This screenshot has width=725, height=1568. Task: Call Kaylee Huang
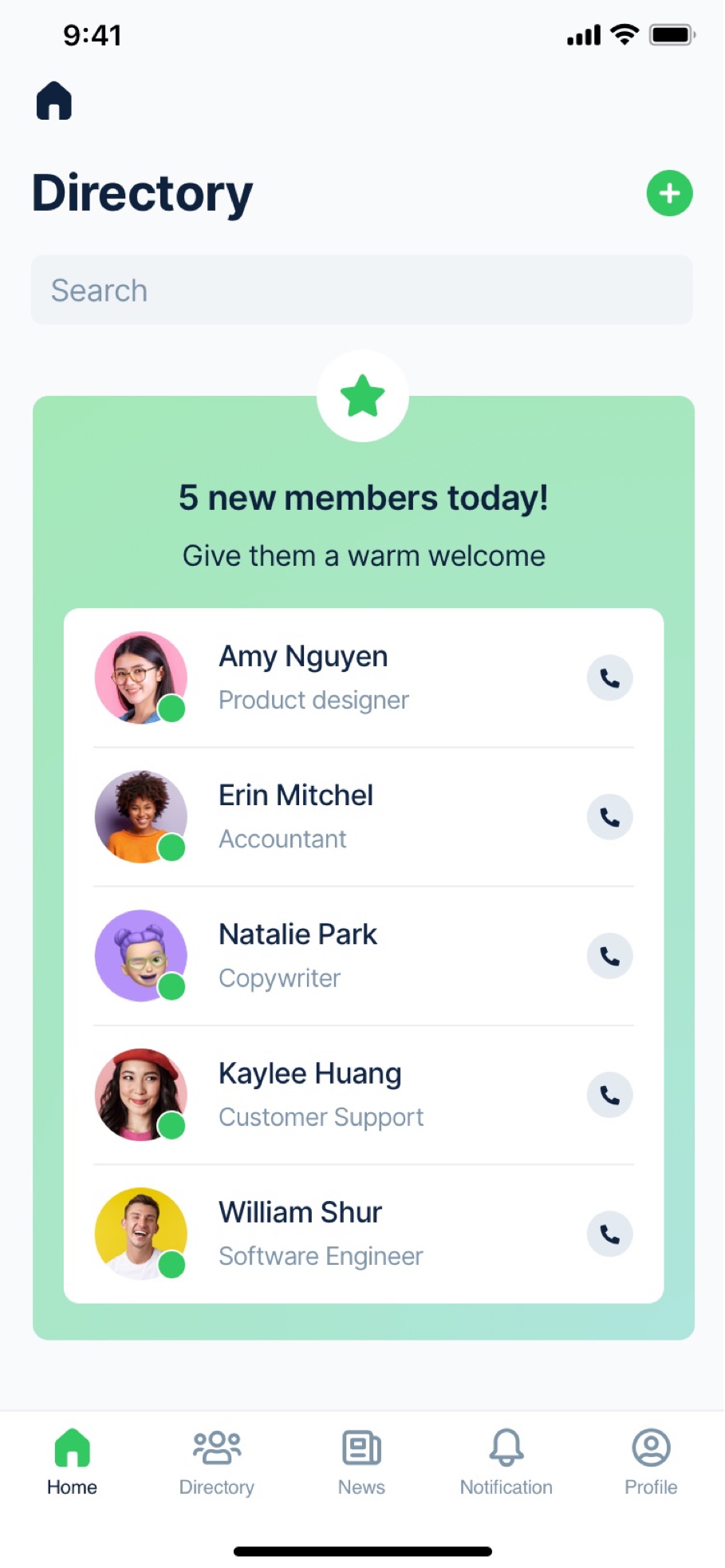tap(609, 1095)
